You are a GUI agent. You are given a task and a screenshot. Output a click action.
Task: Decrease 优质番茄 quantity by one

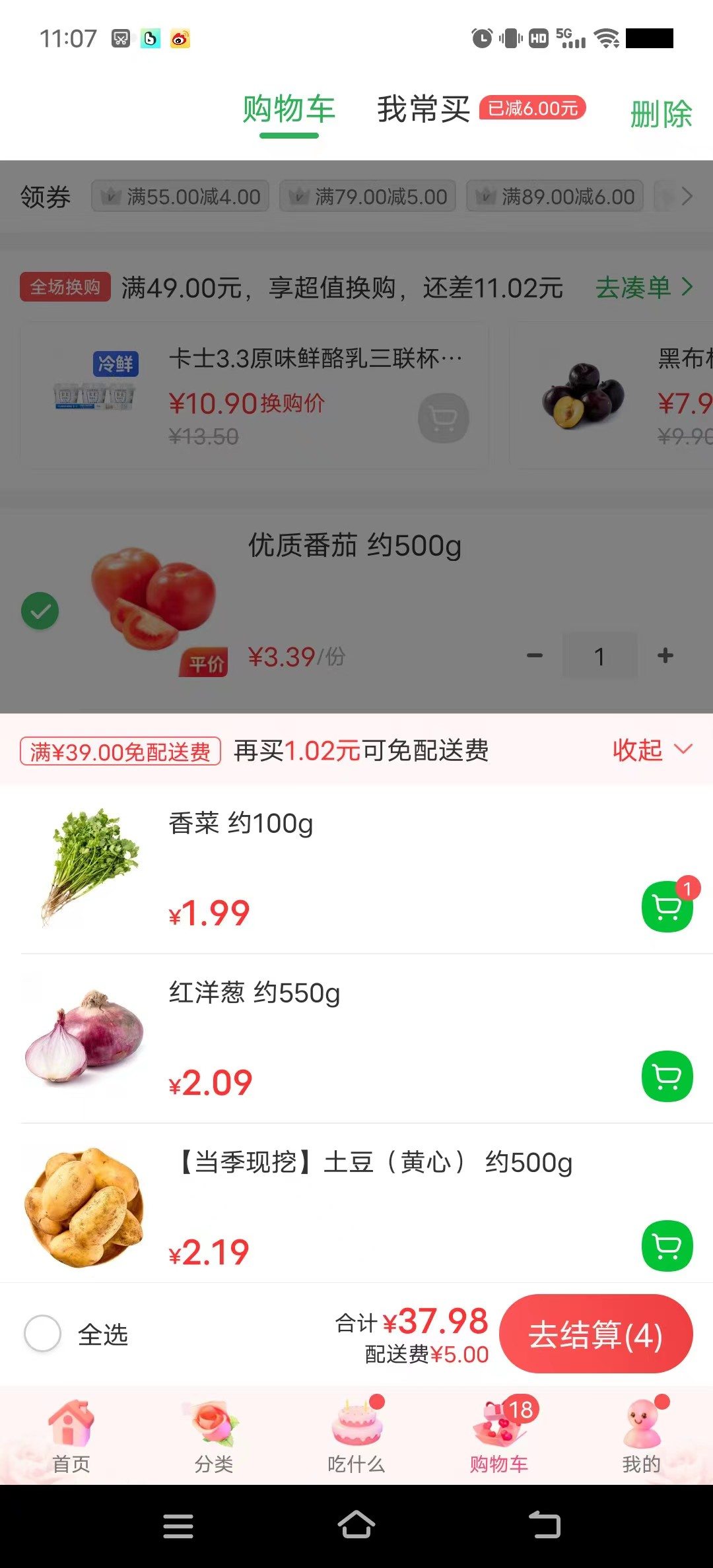tap(535, 656)
